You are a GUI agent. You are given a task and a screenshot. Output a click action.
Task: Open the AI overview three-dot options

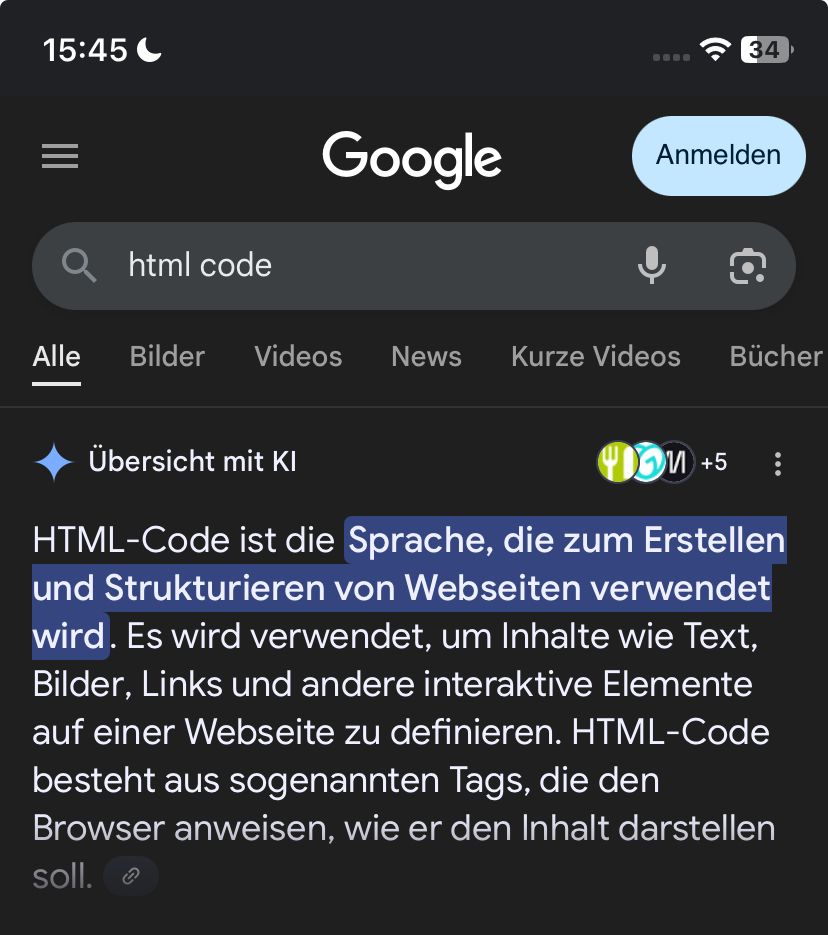(x=778, y=463)
